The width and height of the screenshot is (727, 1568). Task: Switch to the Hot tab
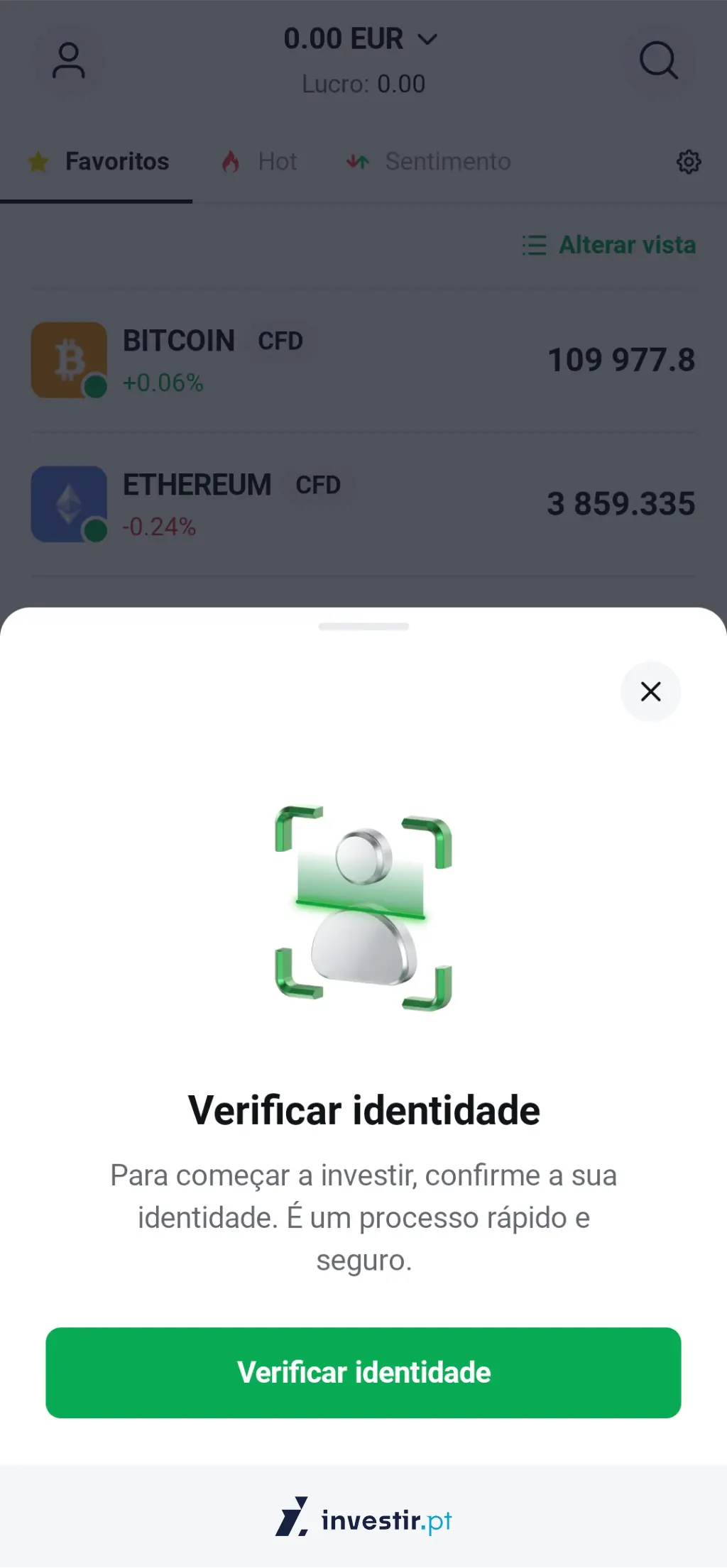point(278,161)
